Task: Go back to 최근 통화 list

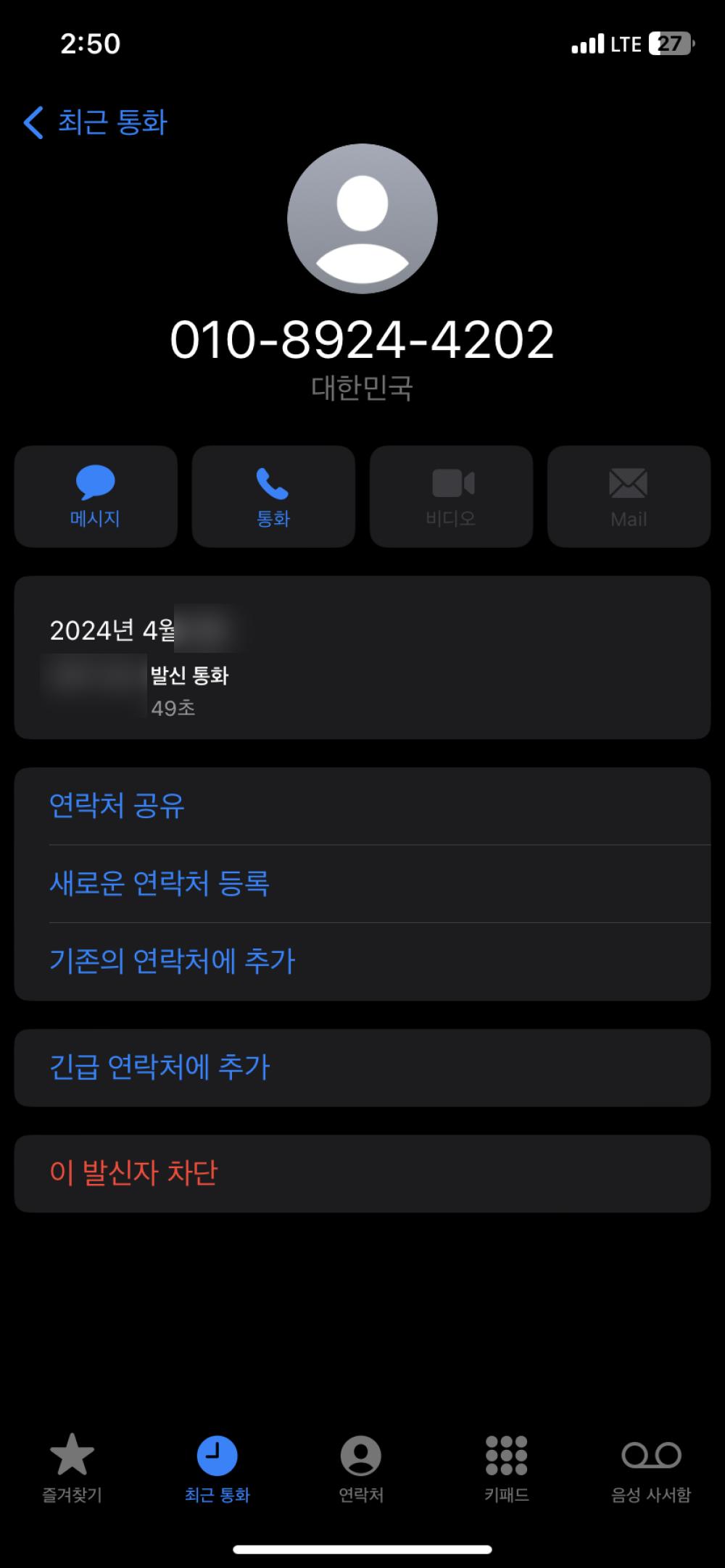Action: point(96,122)
